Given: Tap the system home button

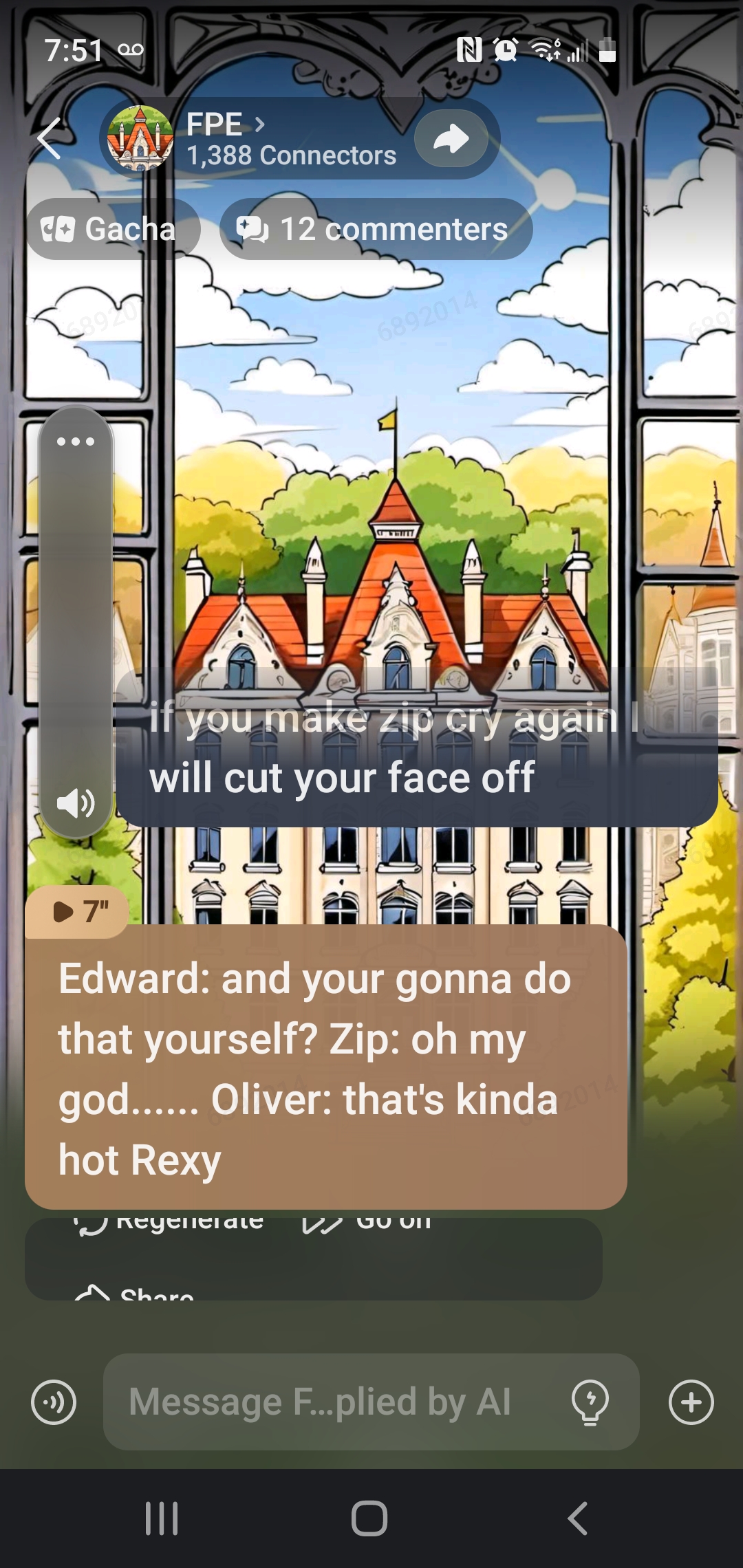Looking at the screenshot, I should (x=369, y=1518).
